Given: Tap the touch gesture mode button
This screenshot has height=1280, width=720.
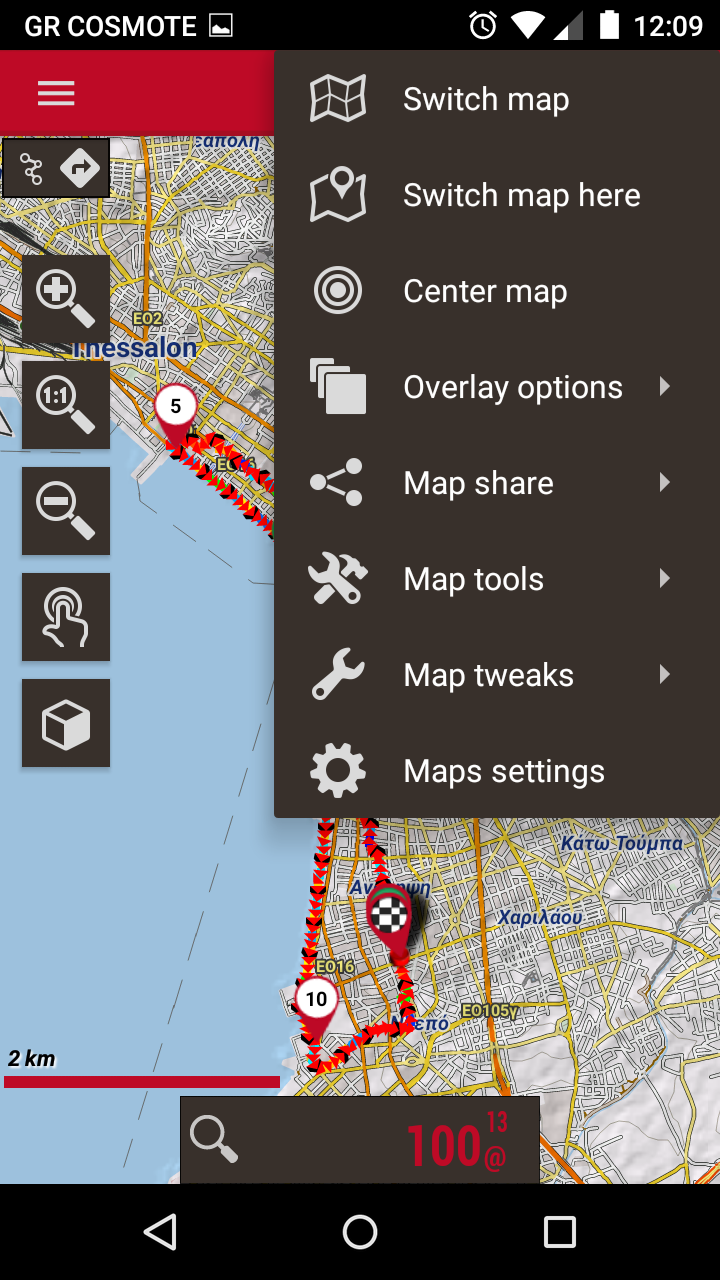Looking at the screenshot, I should [x=66, y=617].
